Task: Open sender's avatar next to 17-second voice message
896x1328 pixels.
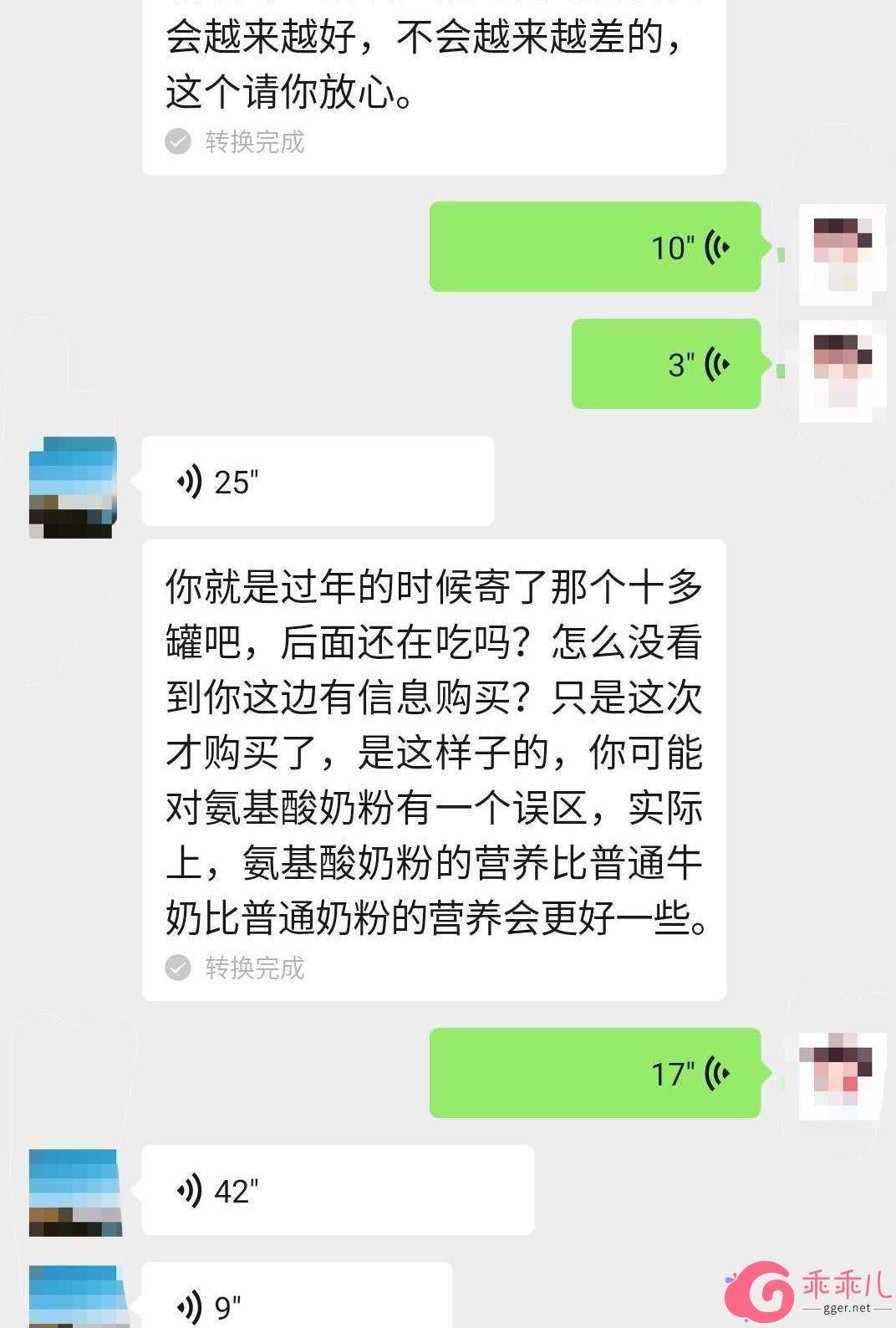Action: click(x=843, y=1076)
